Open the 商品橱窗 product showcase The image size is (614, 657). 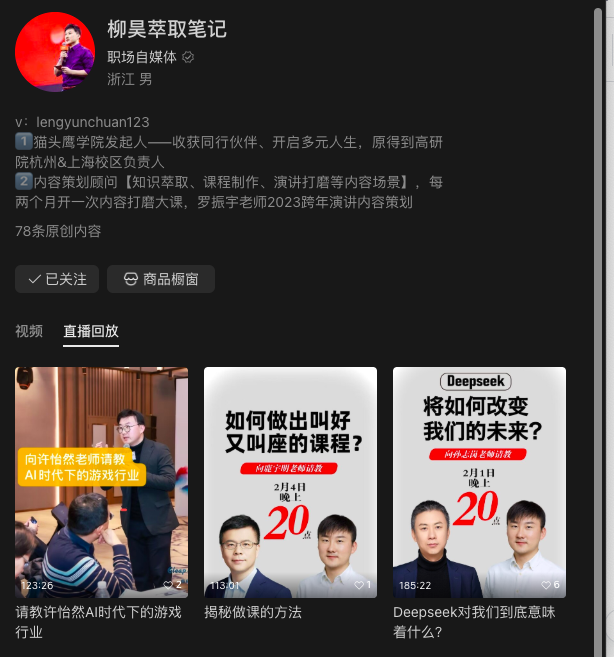coord(161,279)
